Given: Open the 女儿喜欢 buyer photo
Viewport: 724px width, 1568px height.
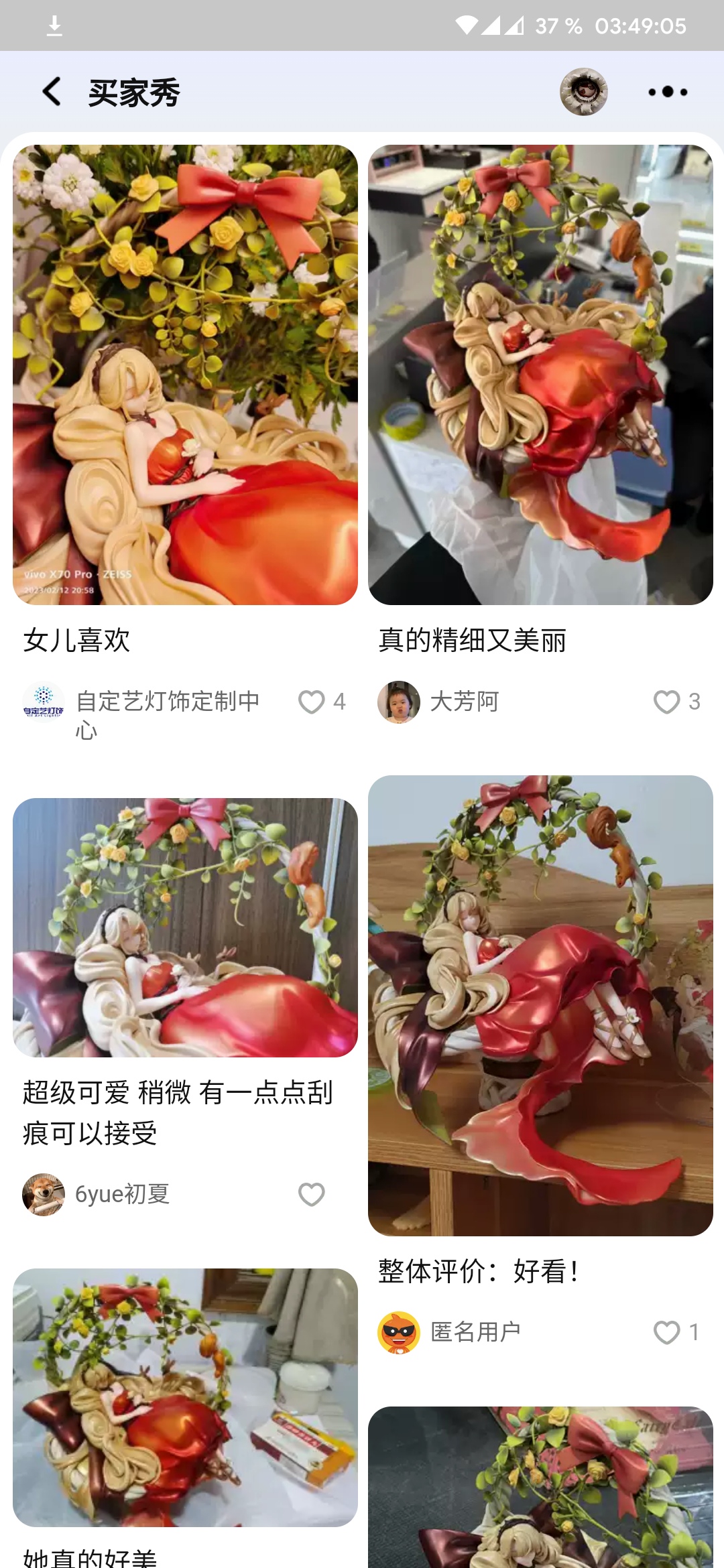Looking at the screenshot, I should pos(185,375).
